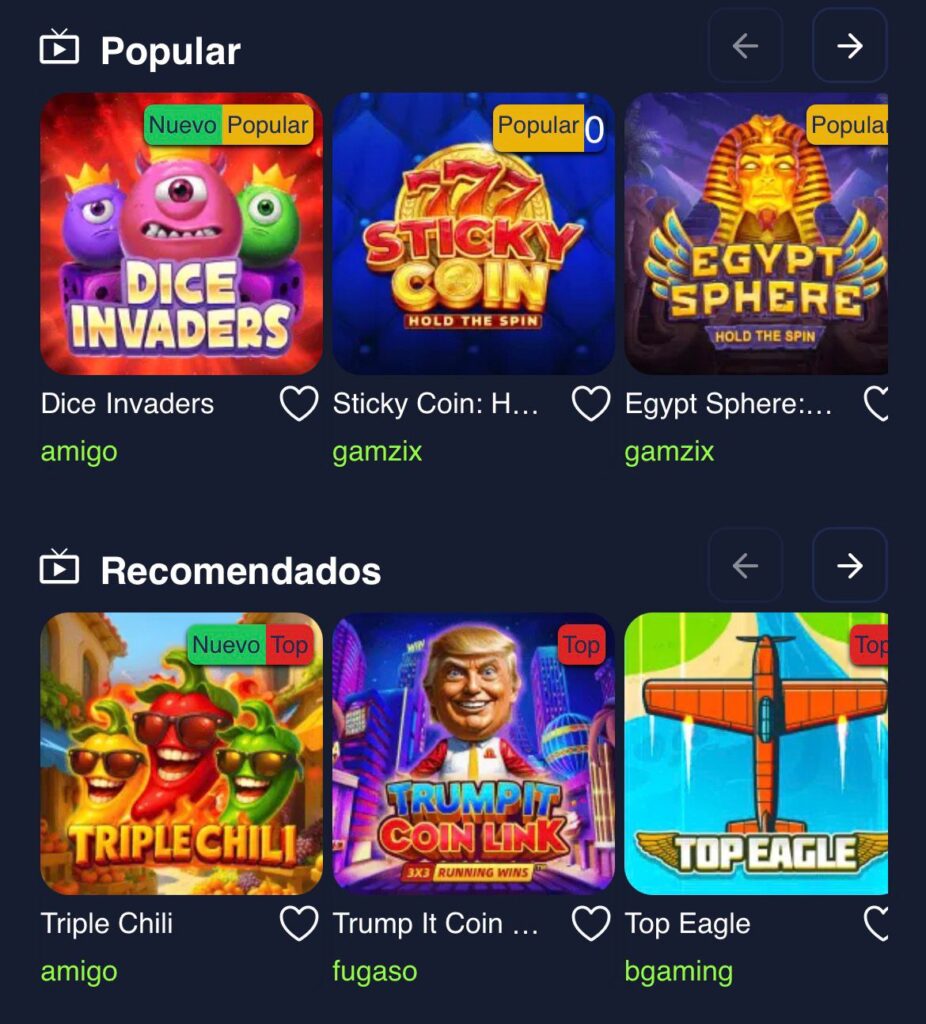Screen dimensions: 926x1024
Task: Open the Egypt Sphere game tile
Action: (x=757, y=234)
